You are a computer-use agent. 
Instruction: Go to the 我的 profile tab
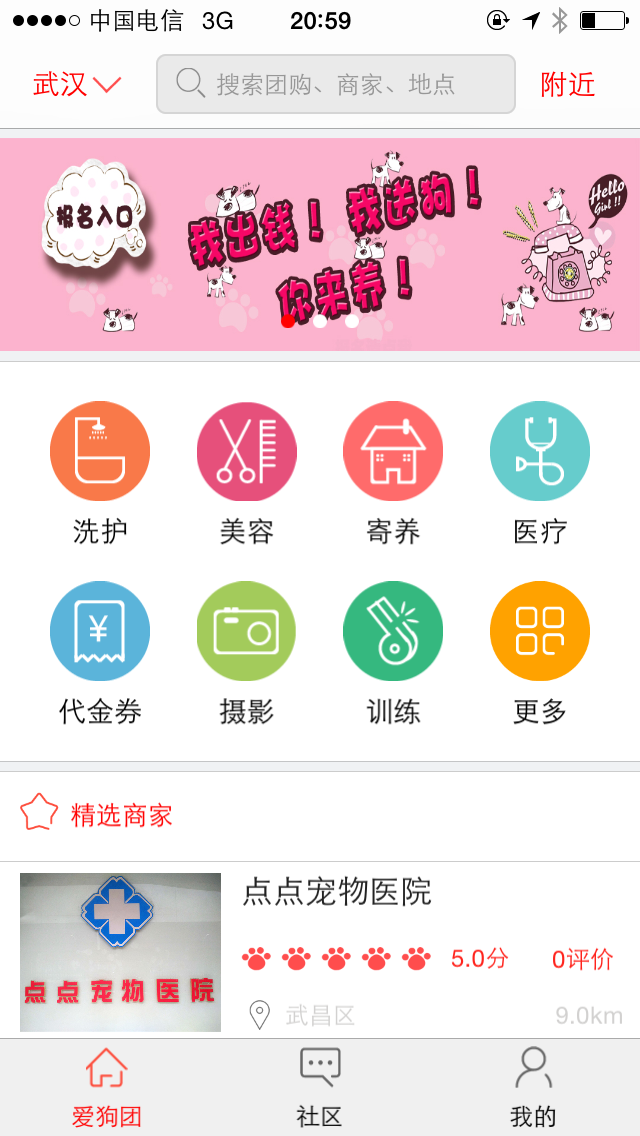[x=533, y=1087]
